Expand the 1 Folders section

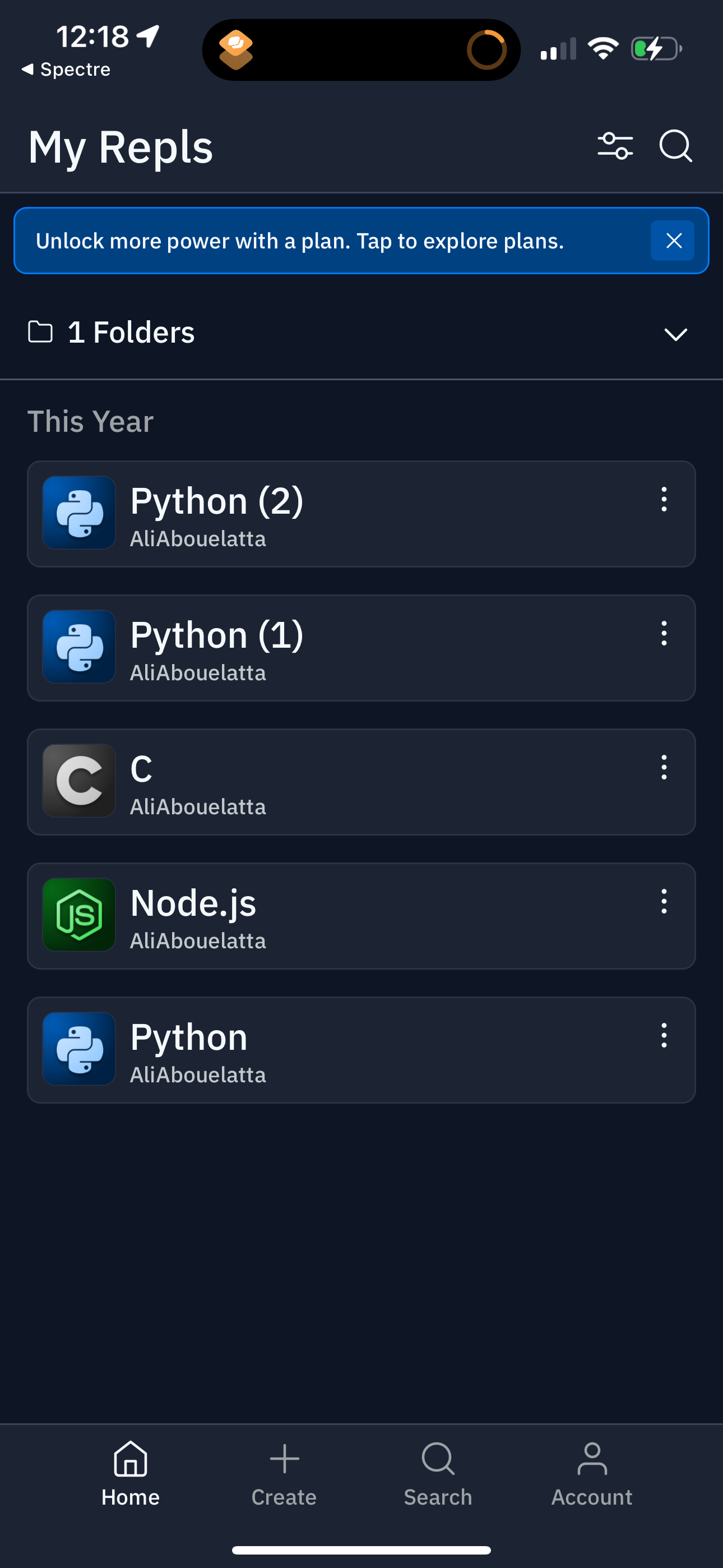click(675, 334)
